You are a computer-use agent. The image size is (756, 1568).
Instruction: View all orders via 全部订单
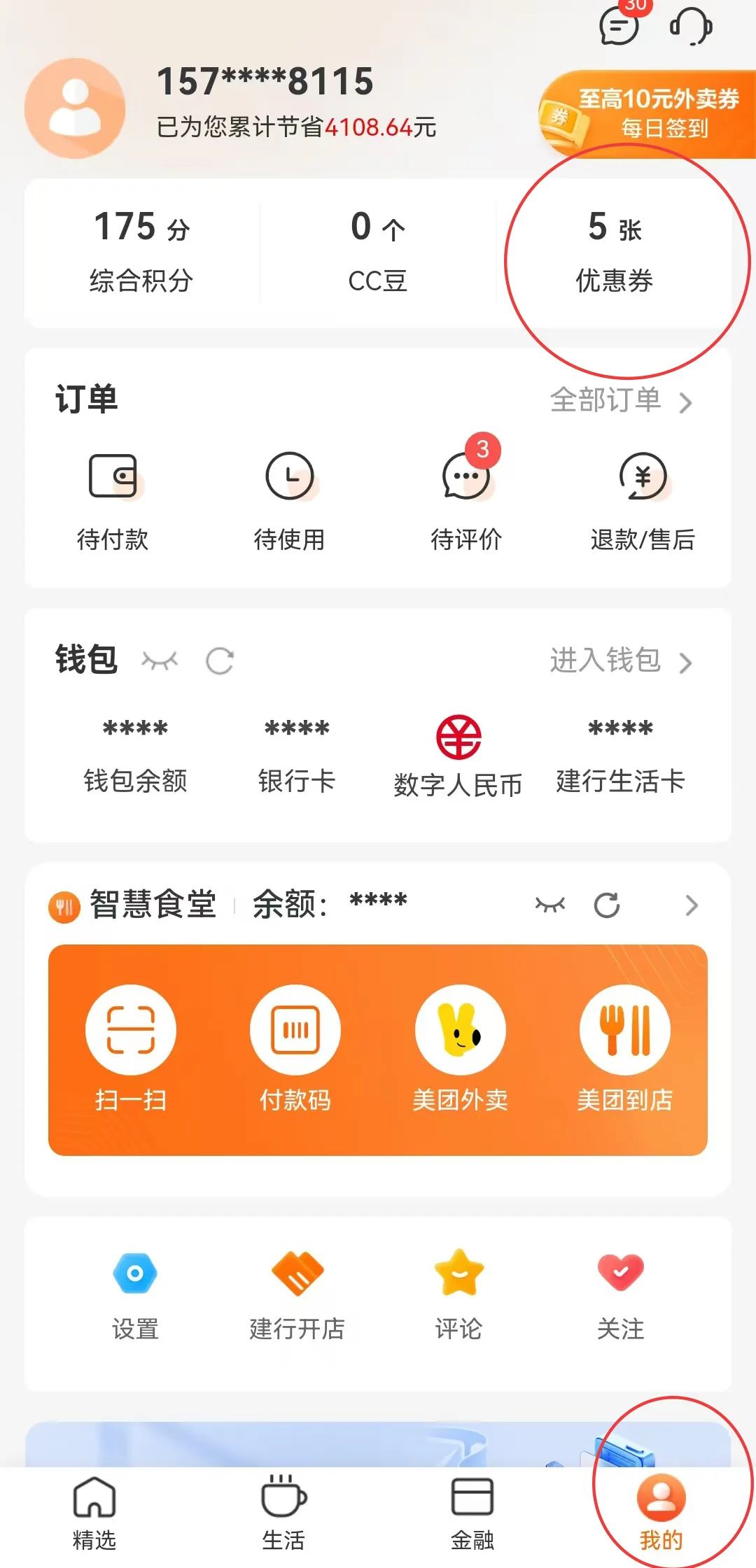pos(620,401)
